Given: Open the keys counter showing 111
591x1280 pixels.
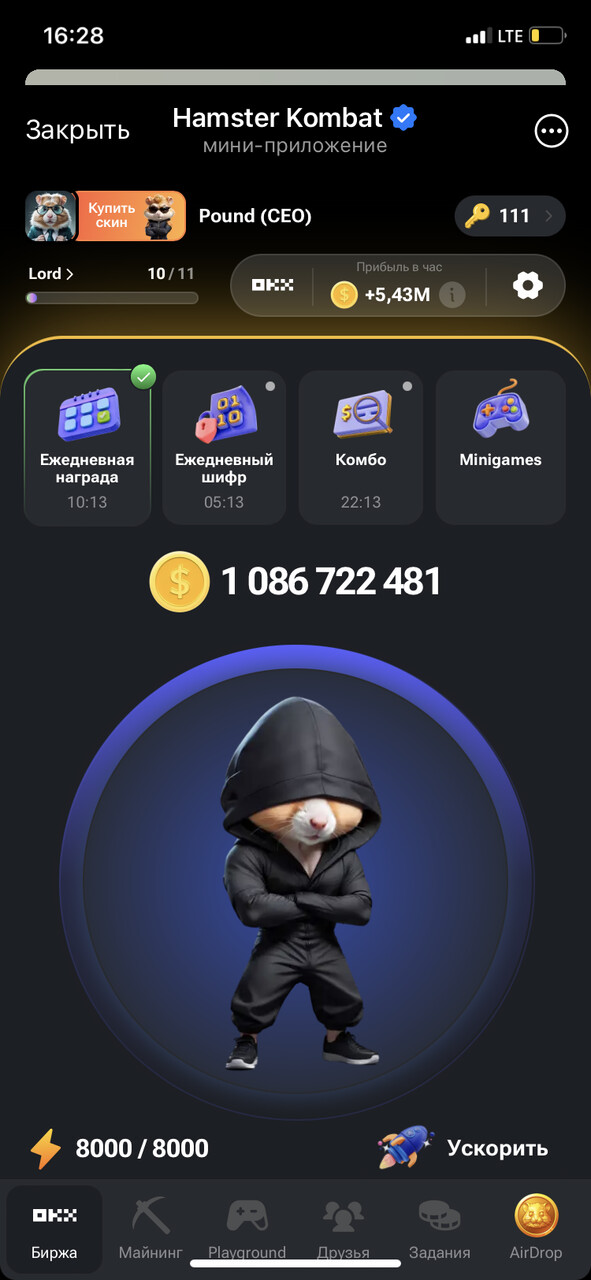Looking at the screenshot, I should pos(510,216).
